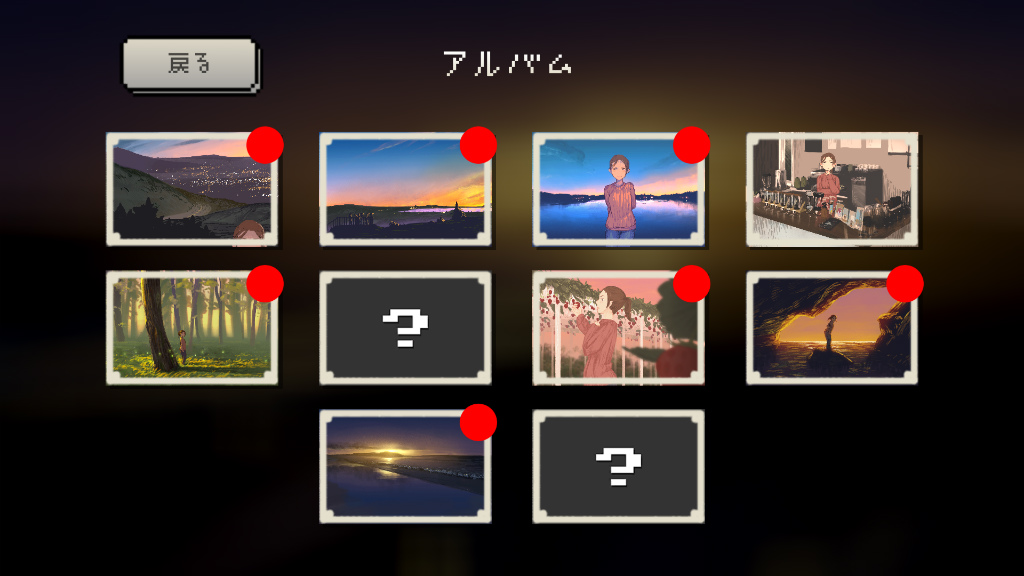View the sunset bay landscape photo
1024x576 pixels.
pyautogui.click(x=405, y=189)
